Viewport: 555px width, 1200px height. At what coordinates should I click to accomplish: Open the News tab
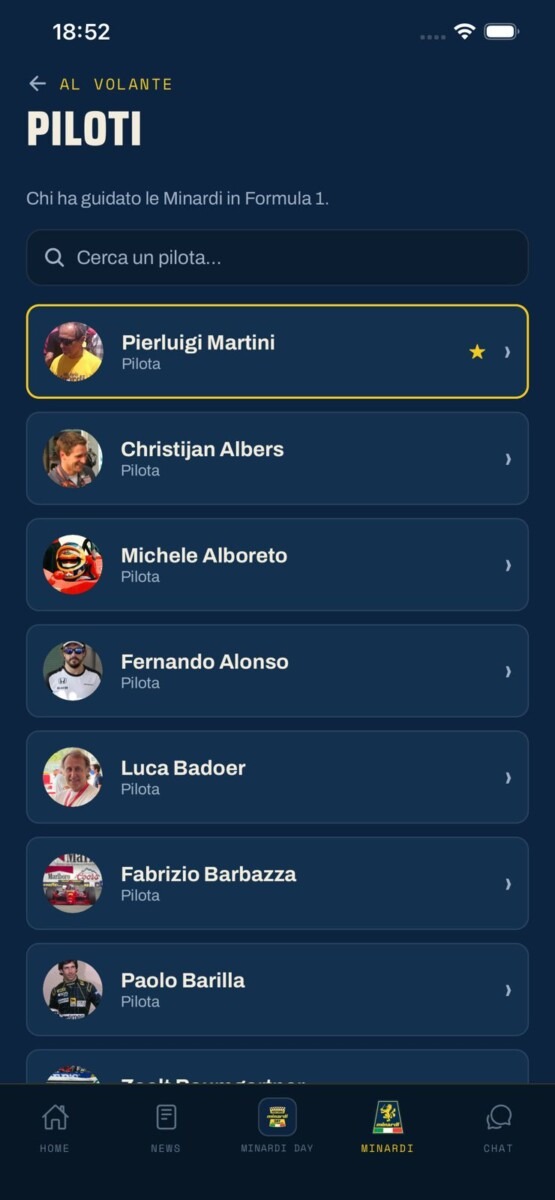point(166,1128)
